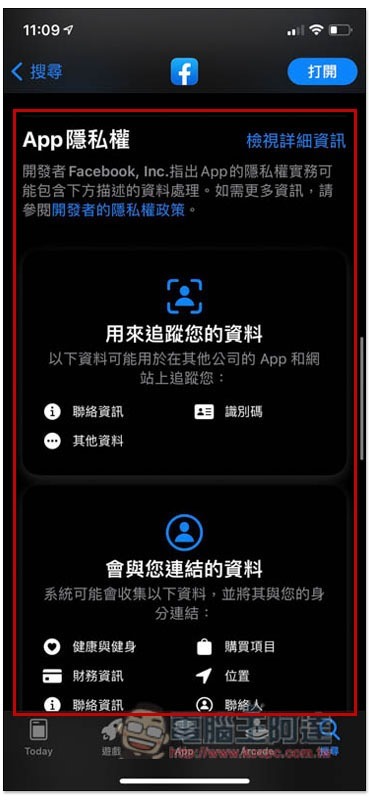The width and height of the screenshot is (369, 800).
Task: Open the 用來追蹤您的資料 card
Action: [184, 364]
